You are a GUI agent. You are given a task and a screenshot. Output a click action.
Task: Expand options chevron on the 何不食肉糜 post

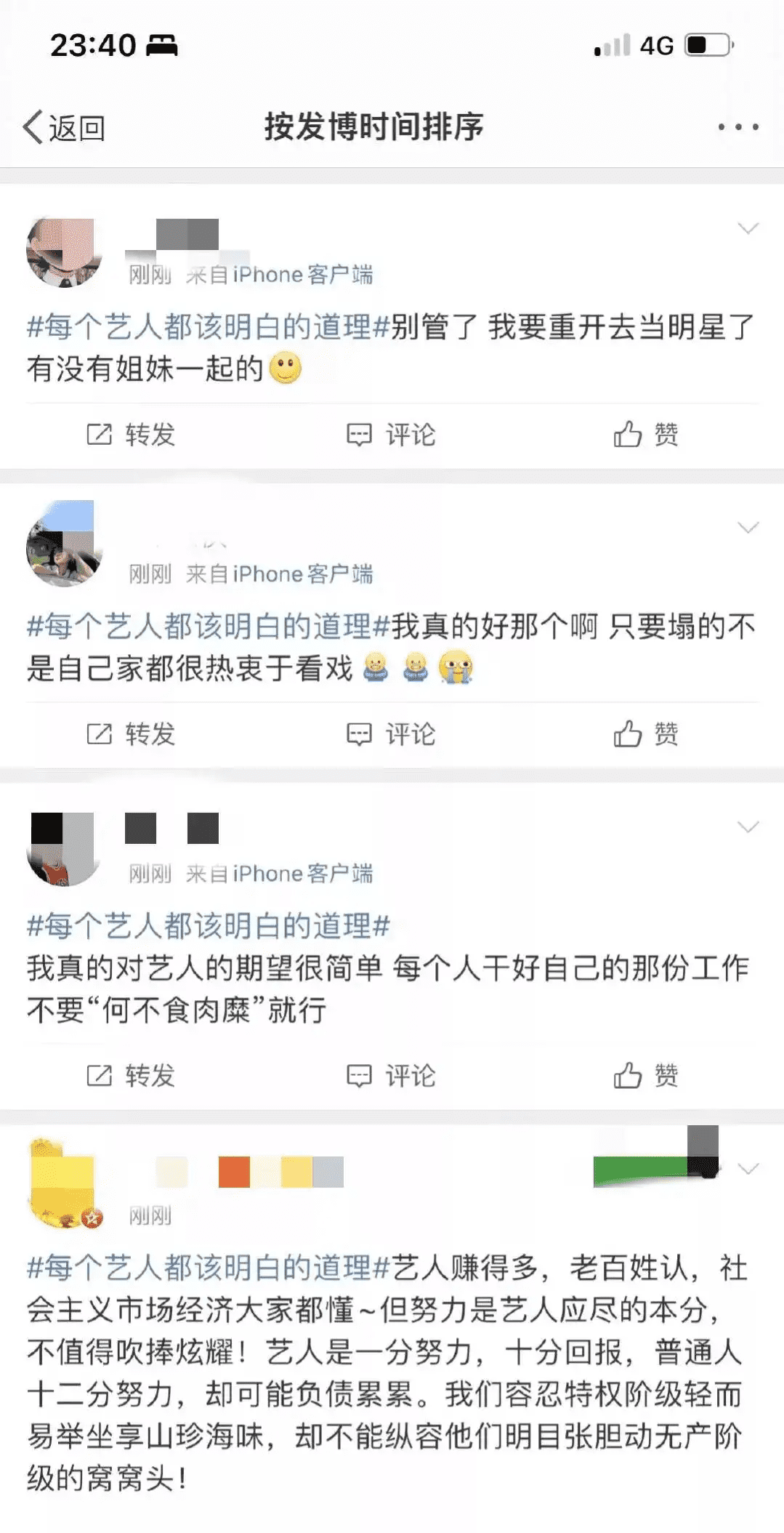[748, 827]
